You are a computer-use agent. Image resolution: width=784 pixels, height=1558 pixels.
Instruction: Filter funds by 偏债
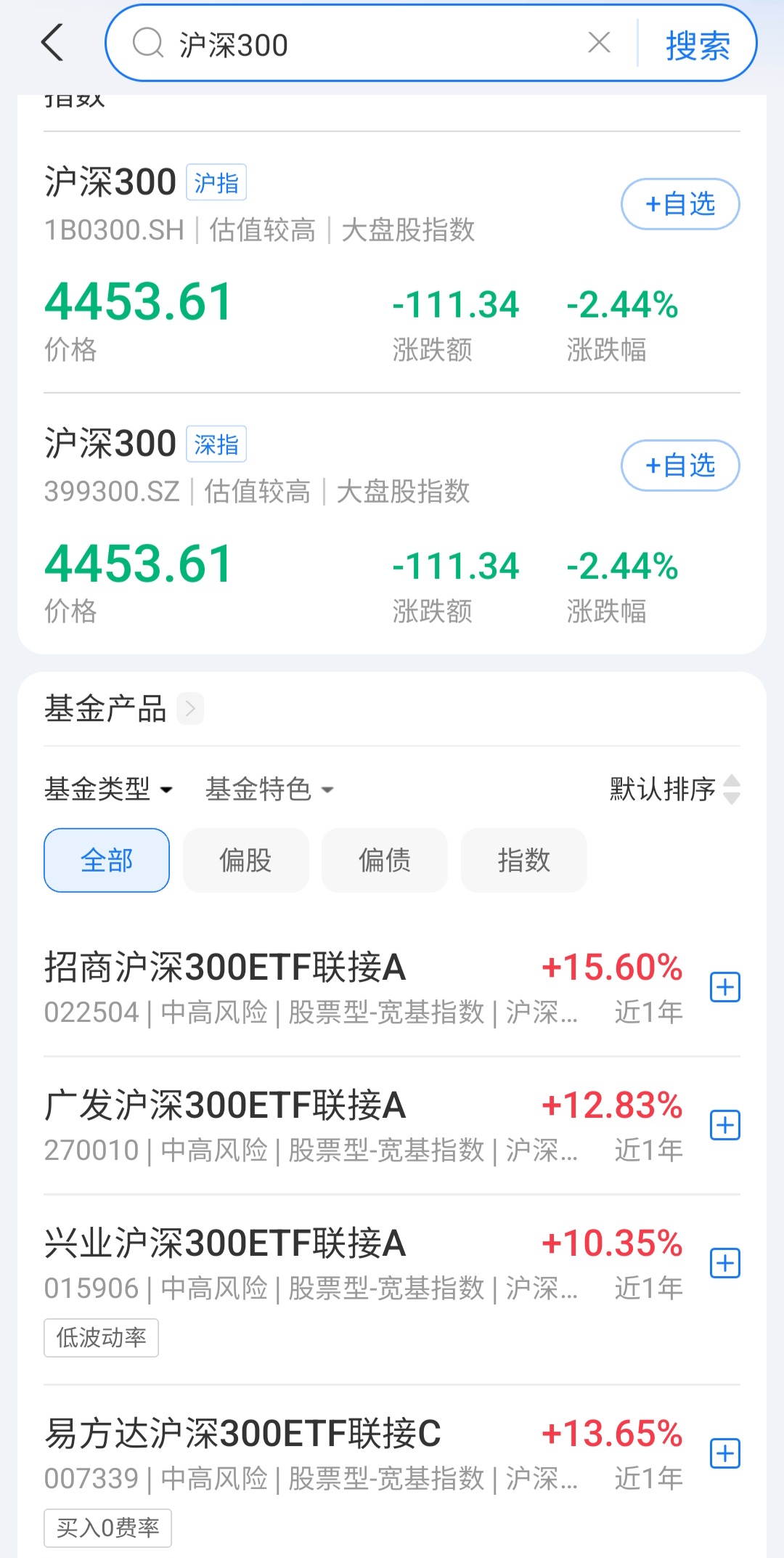click(x=385, y=860)
